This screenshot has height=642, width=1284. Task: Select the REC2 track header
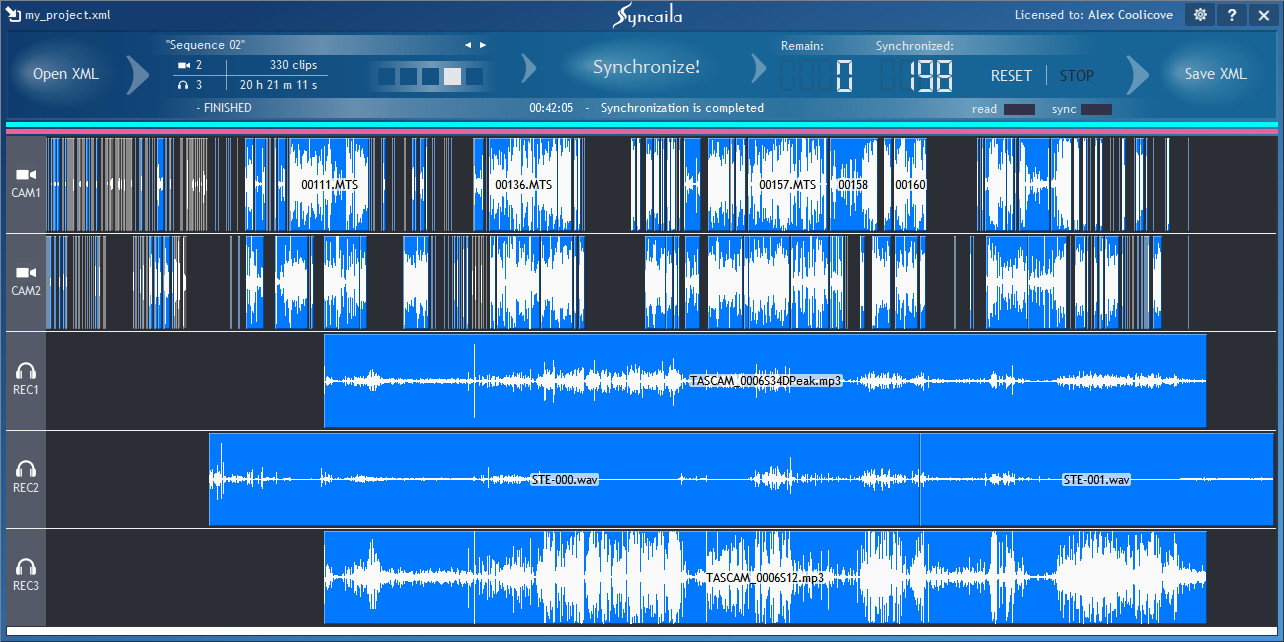click(x=26, y=478)
